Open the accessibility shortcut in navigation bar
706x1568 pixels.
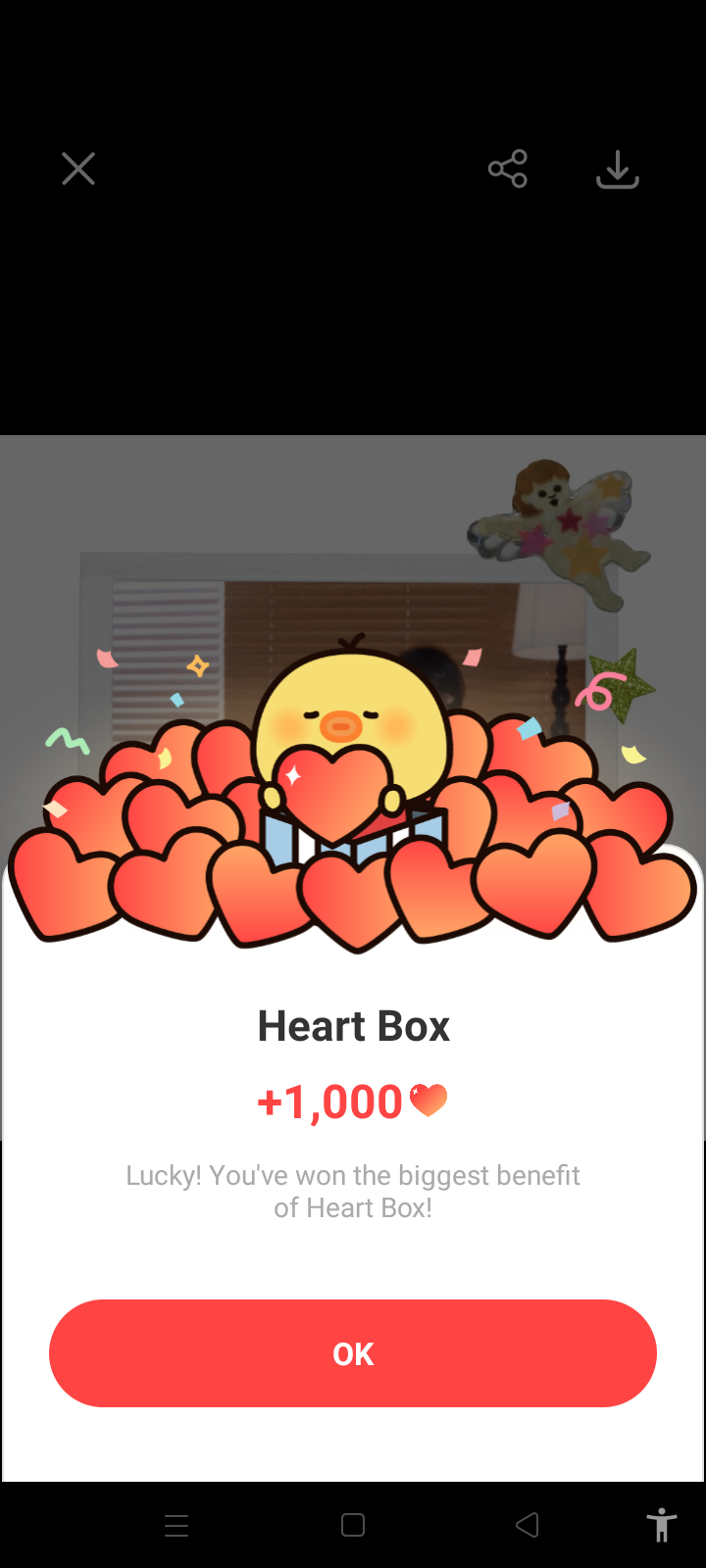coord(662,1525)
